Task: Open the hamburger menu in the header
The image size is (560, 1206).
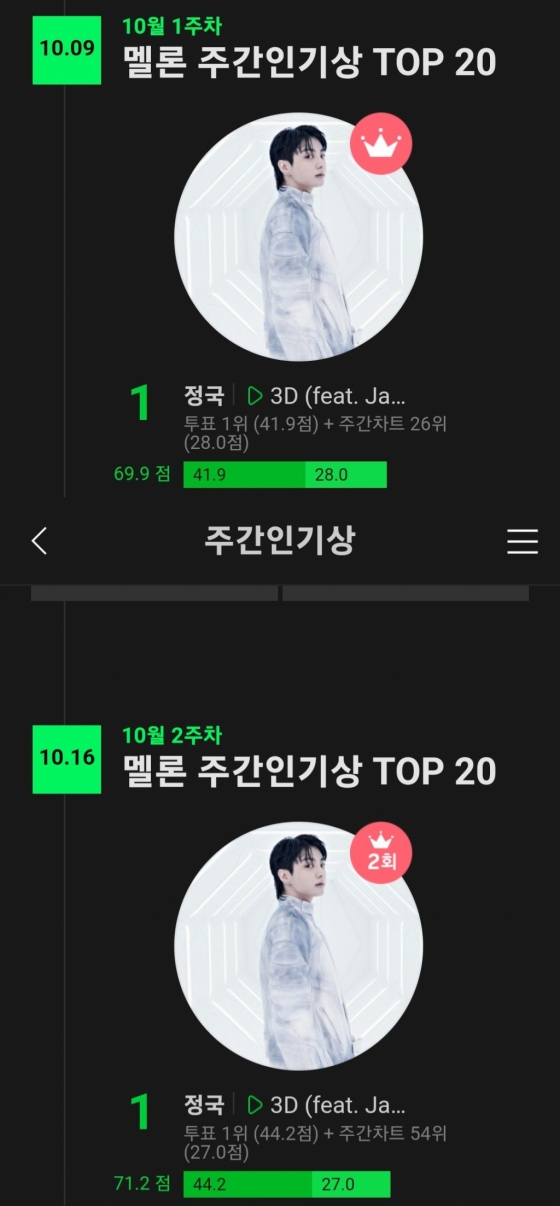Action: 522,541
